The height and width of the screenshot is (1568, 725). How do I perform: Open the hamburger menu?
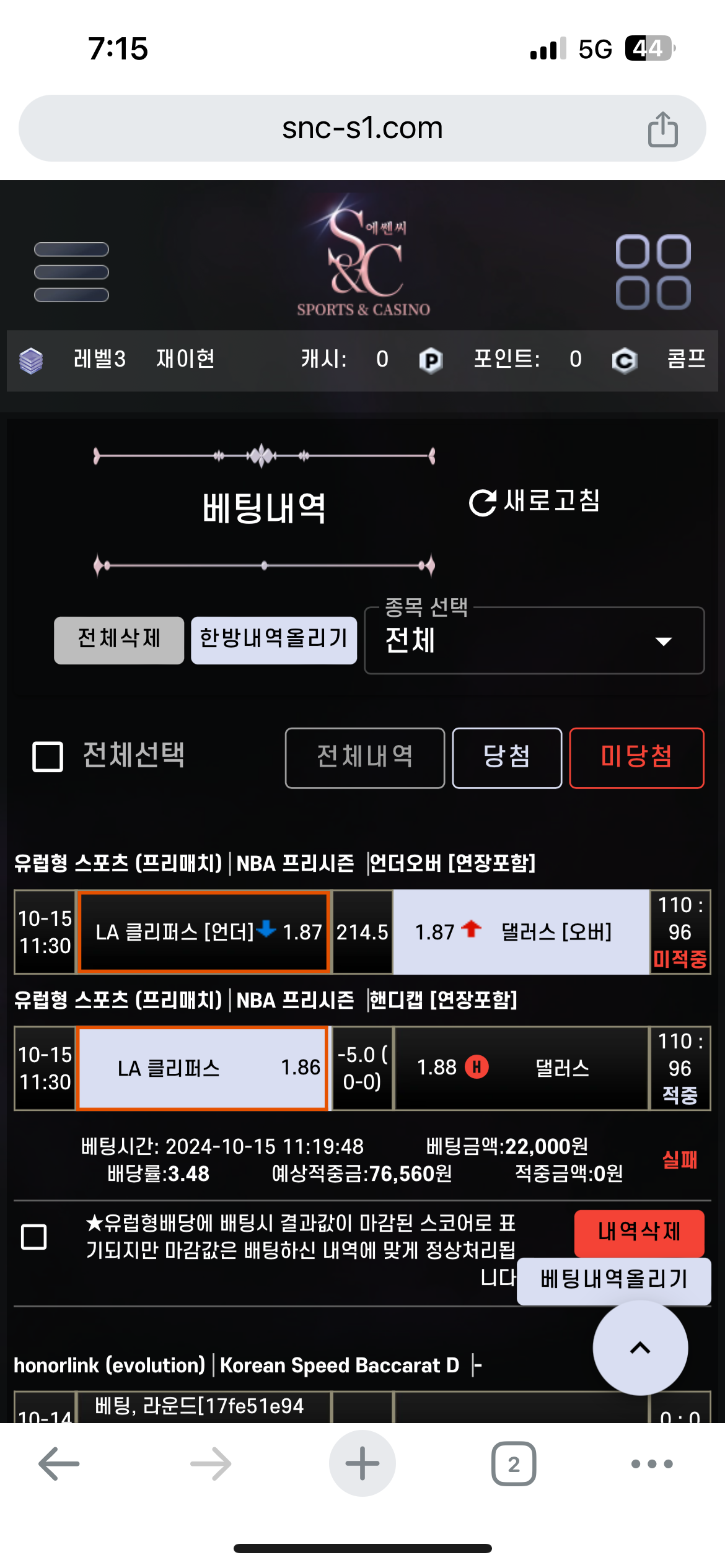71,272
